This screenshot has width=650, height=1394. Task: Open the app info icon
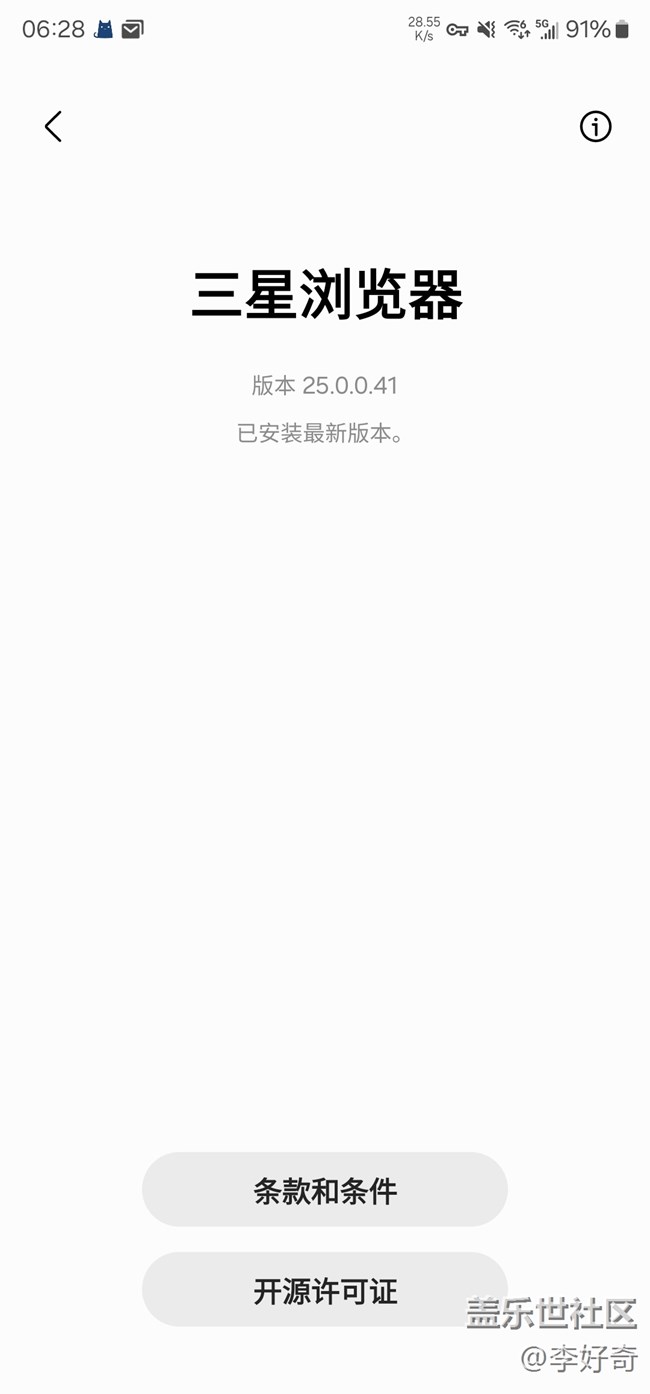pyautogui.click(x=595, y=126)
